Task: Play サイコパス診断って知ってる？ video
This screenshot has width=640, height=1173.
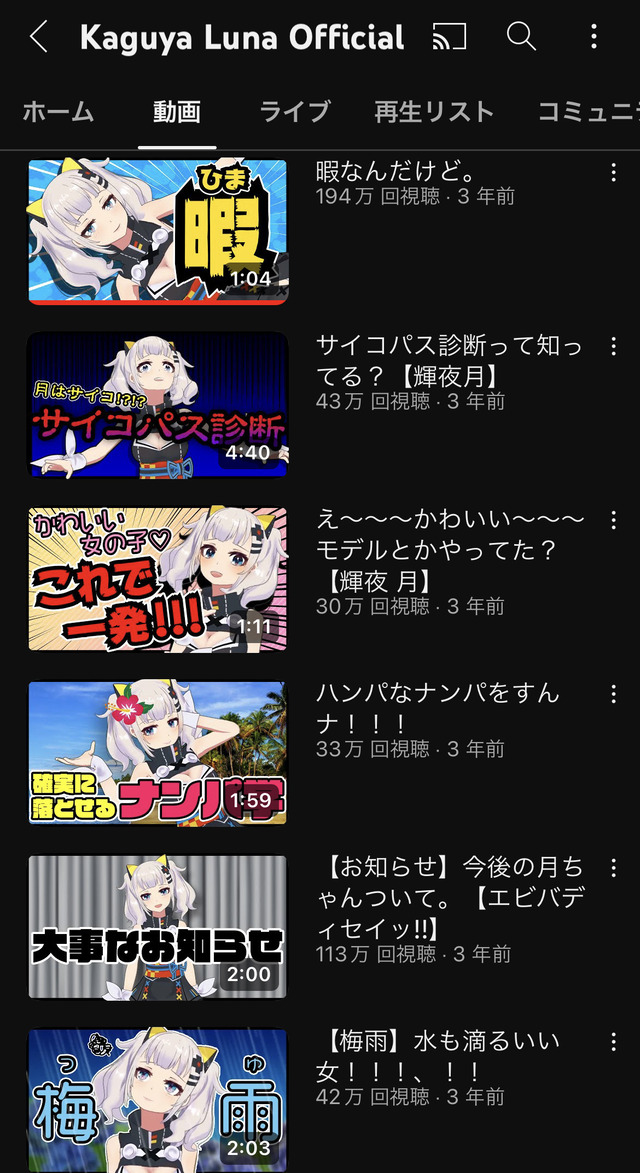Action: pos(157,405)
